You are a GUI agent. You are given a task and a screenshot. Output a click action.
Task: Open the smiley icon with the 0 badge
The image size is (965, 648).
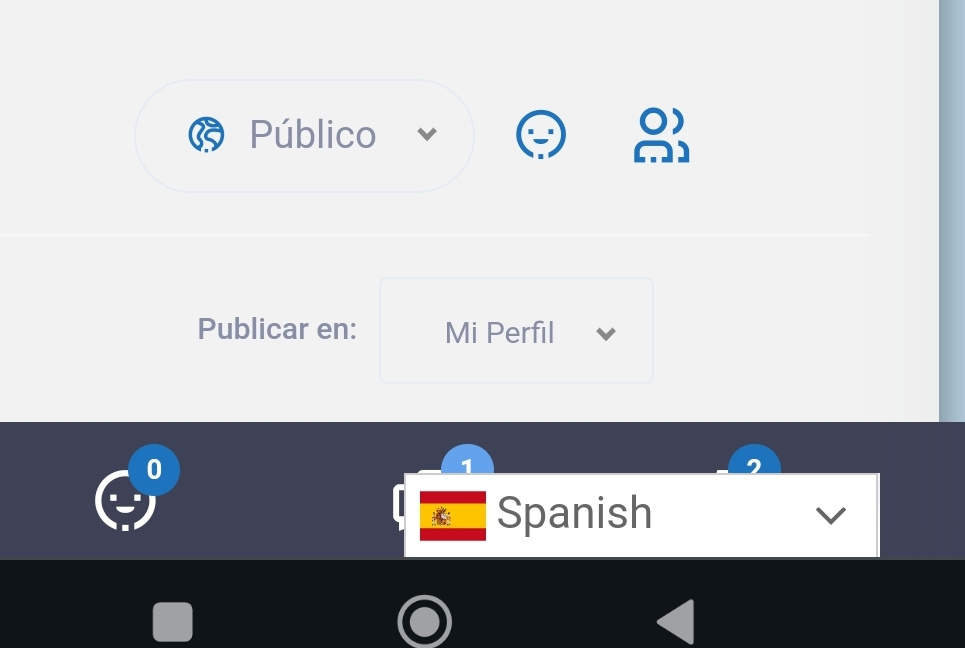pos(126,499)
